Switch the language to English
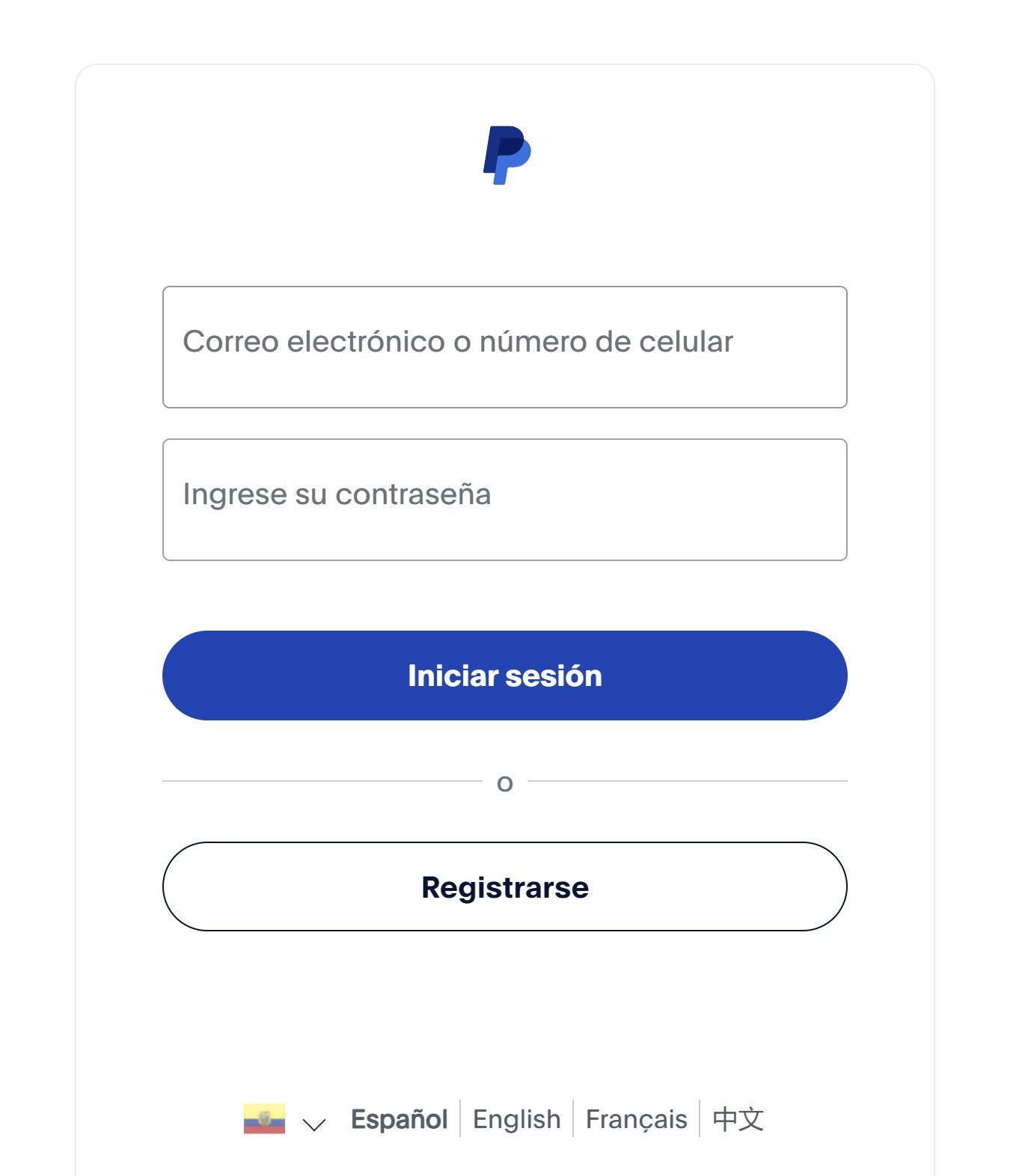The height and width of the screenshot is (1176, 1025). pyautogui.click(x=516, y=1118)
